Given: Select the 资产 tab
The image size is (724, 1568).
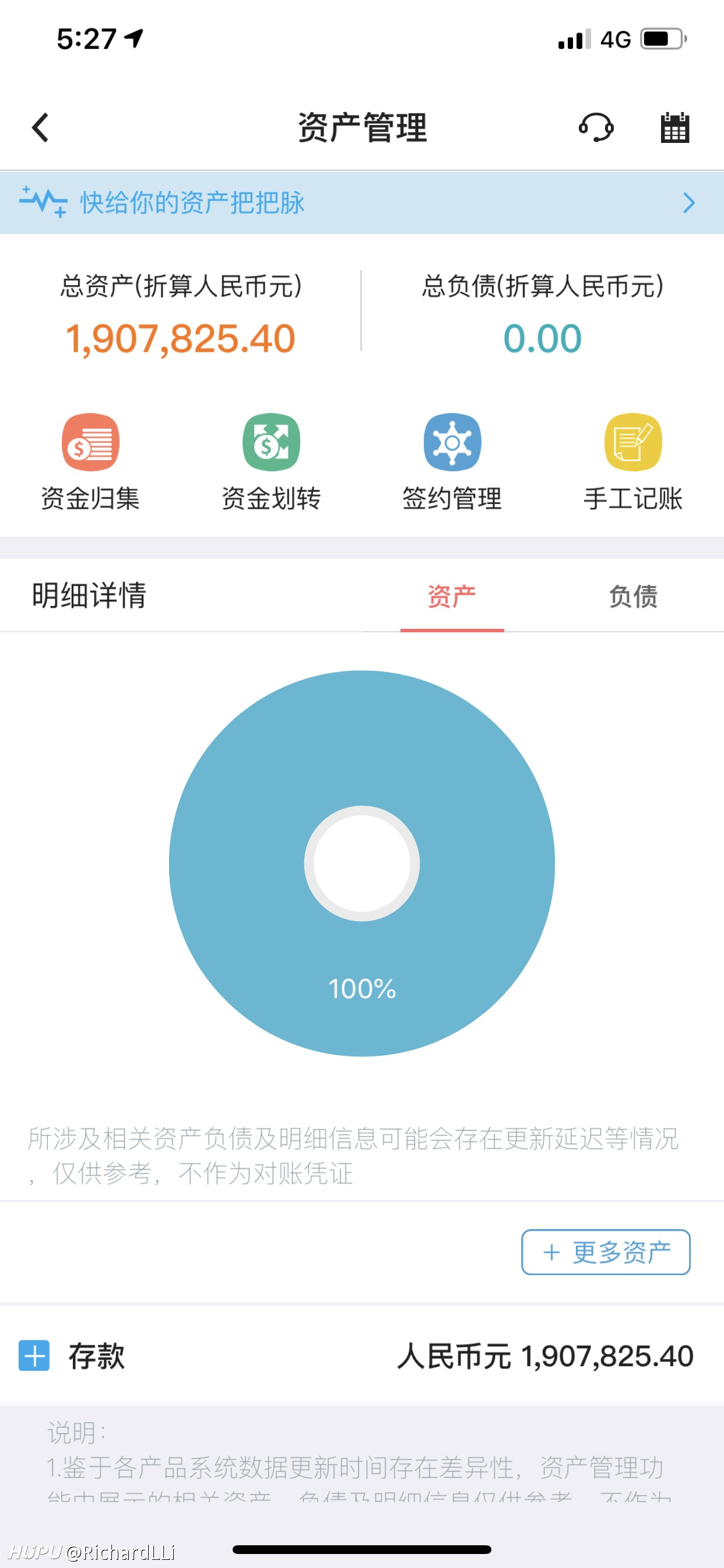Looking at the screenshot, I should [x=452, y=597].
